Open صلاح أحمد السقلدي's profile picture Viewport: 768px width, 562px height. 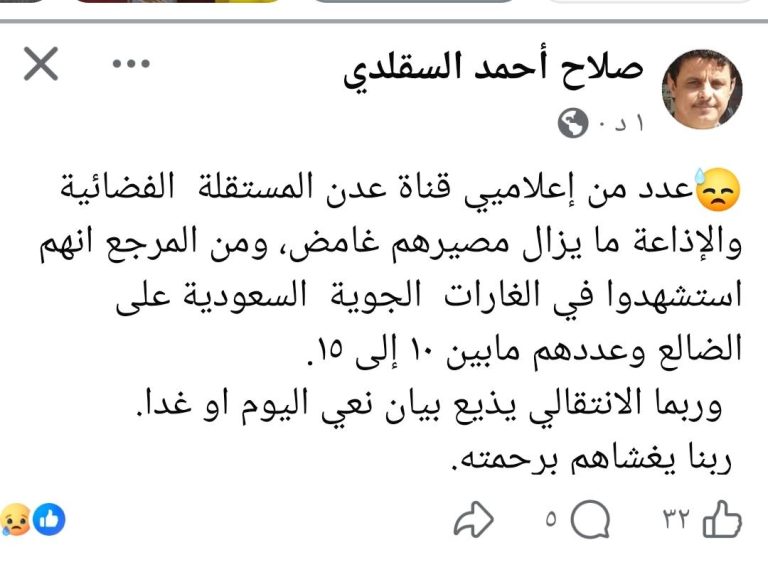click(x=702, y=88)
